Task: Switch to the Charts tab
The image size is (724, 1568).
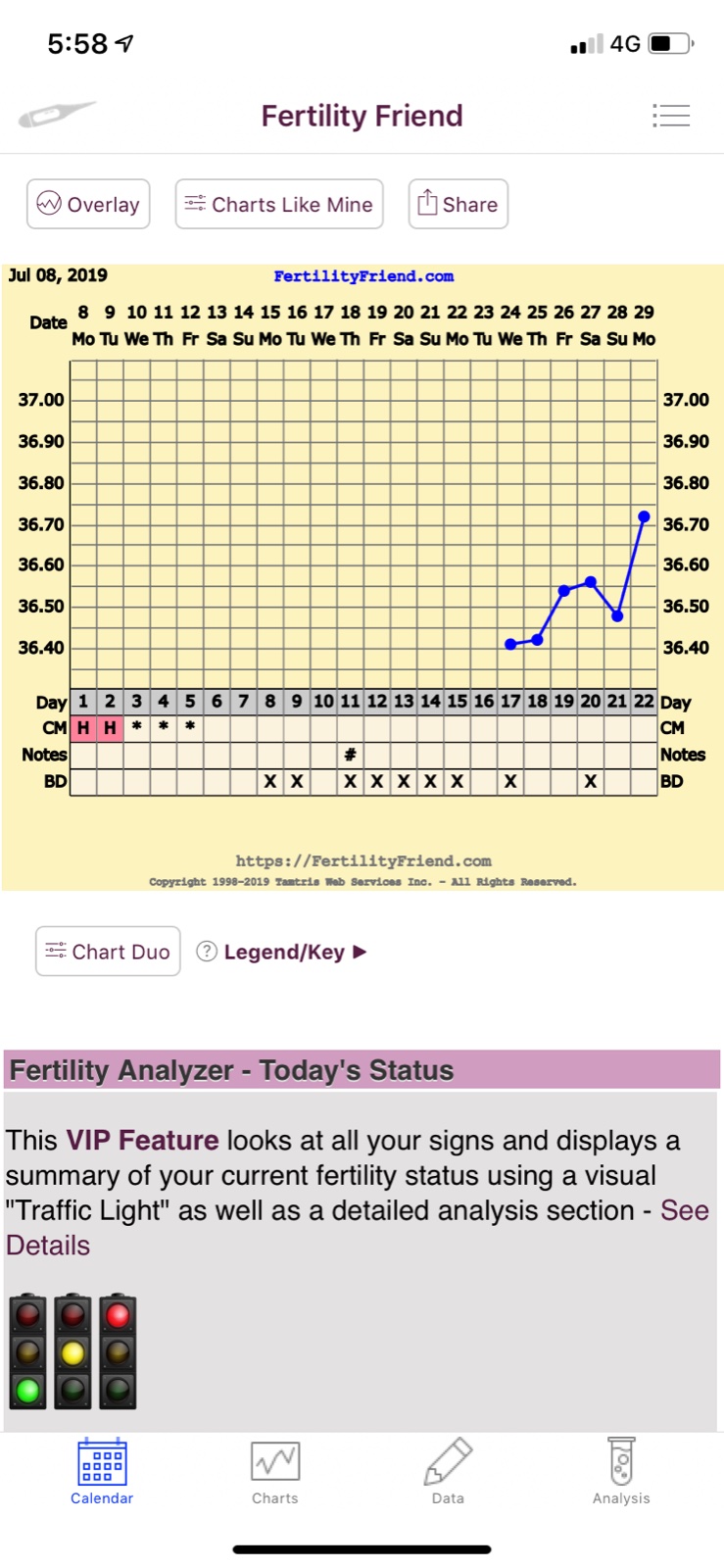Action: point(275,1471)
